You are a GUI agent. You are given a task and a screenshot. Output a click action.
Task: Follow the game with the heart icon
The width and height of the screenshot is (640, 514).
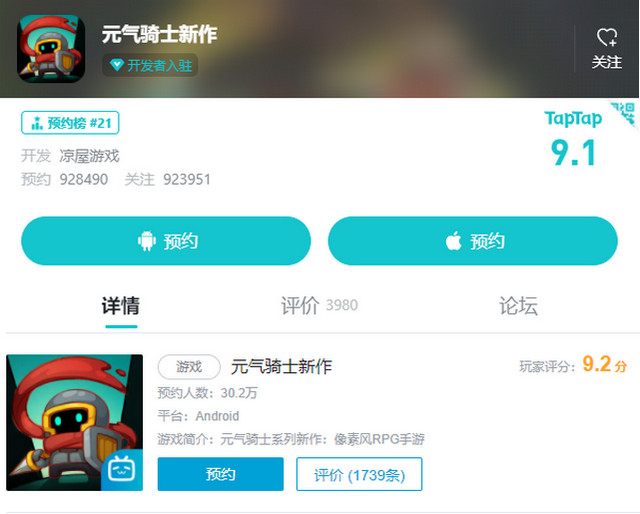pyautogui.click(x=607, y=47)
